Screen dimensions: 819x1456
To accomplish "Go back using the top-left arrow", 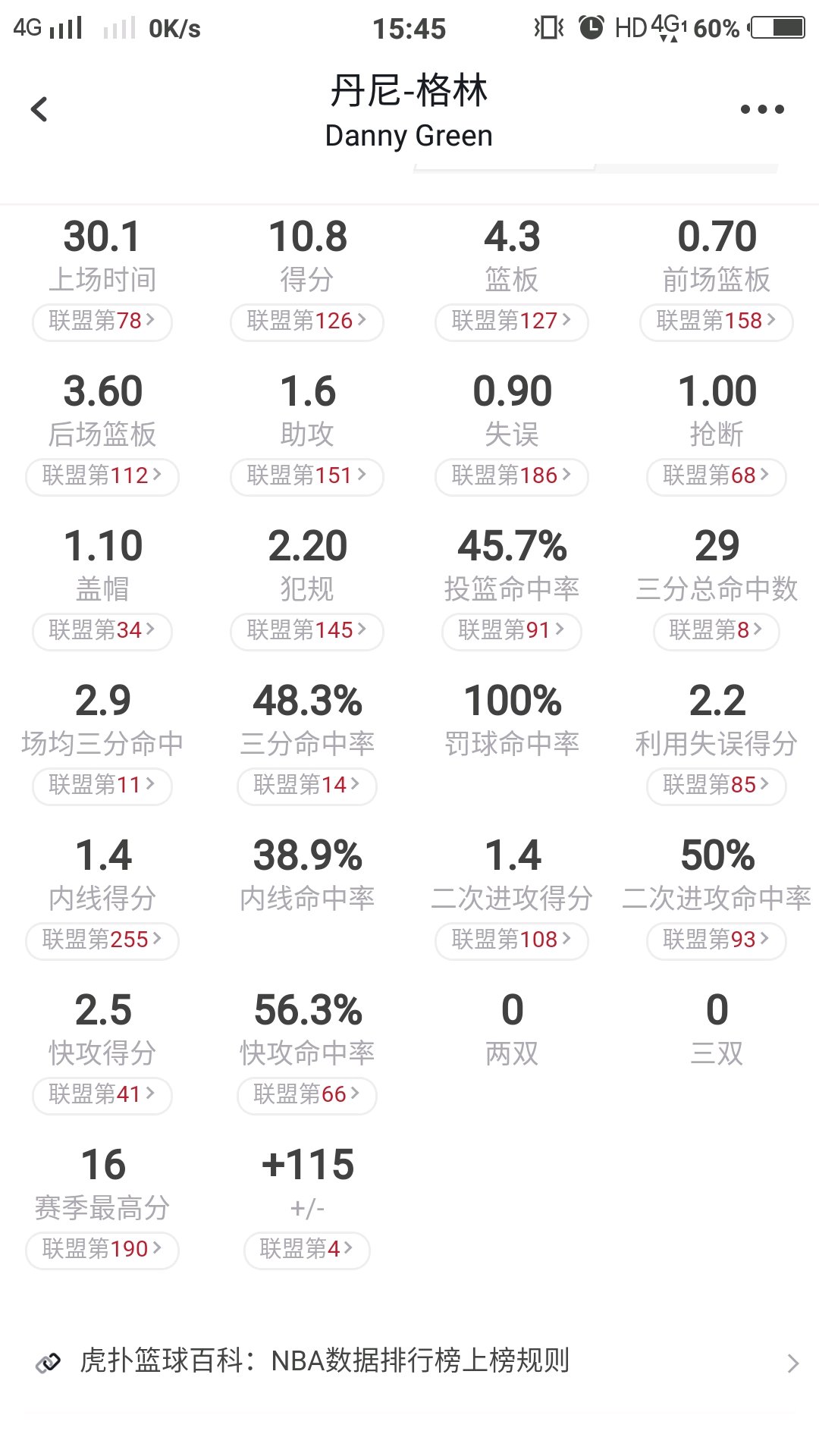I will (39, 109).
